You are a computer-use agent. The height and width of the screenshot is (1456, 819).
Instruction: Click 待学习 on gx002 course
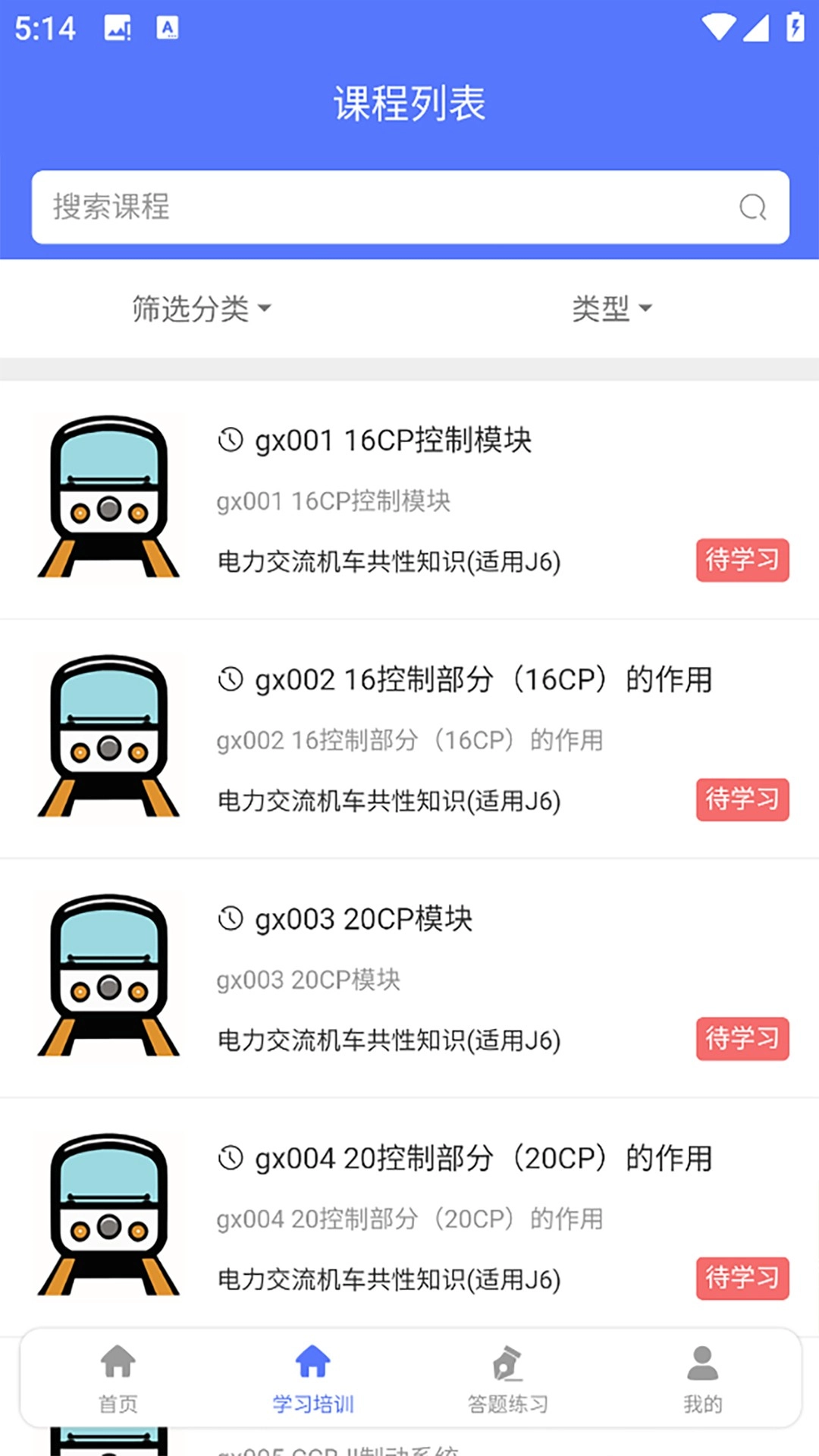[x=742, y=799]
